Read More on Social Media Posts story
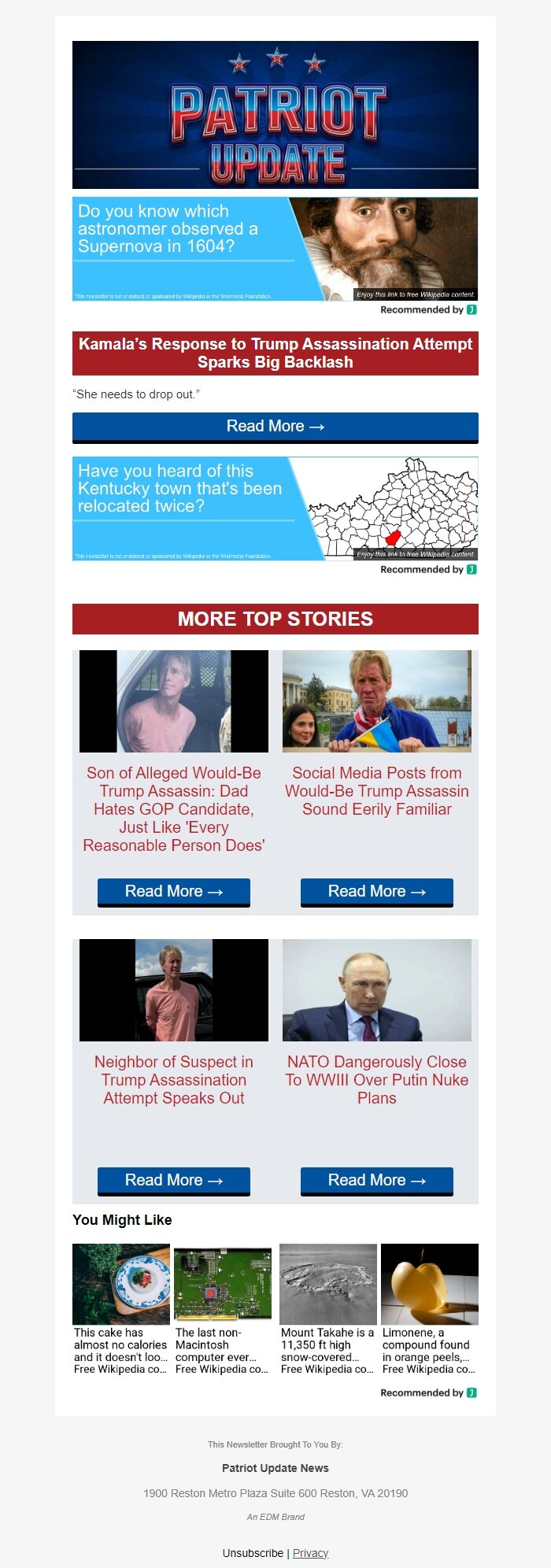 376,892
